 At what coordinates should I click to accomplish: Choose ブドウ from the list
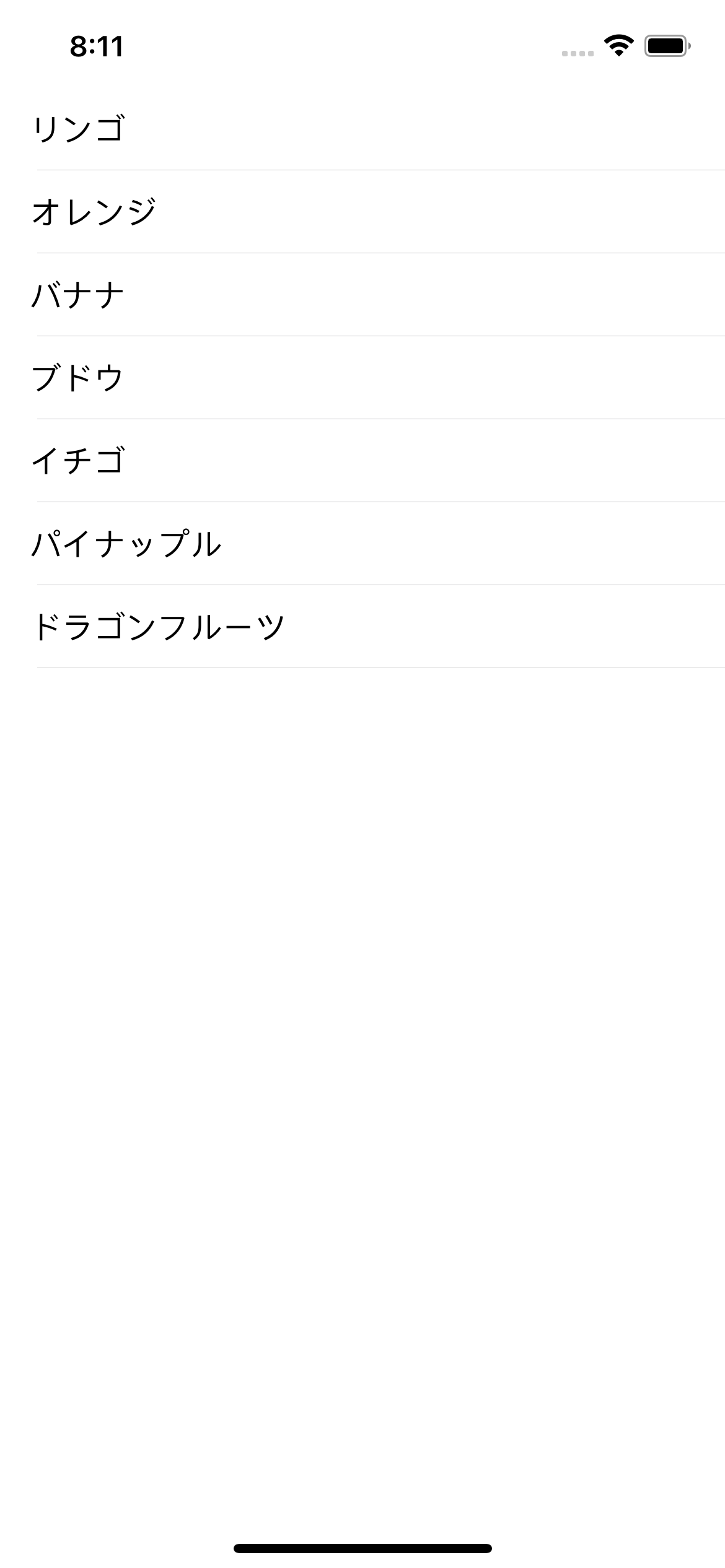(362, 378)
